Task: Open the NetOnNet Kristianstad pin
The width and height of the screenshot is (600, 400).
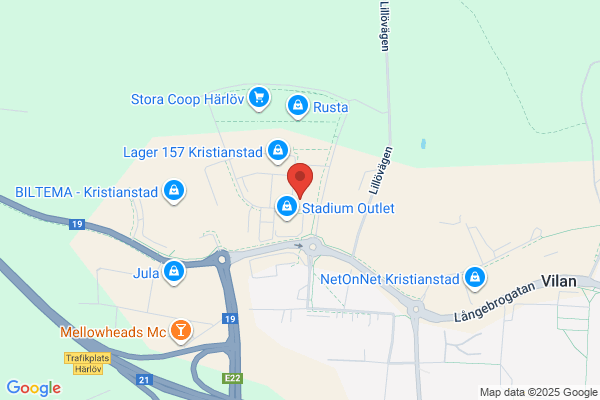Action: coord(476,277)
